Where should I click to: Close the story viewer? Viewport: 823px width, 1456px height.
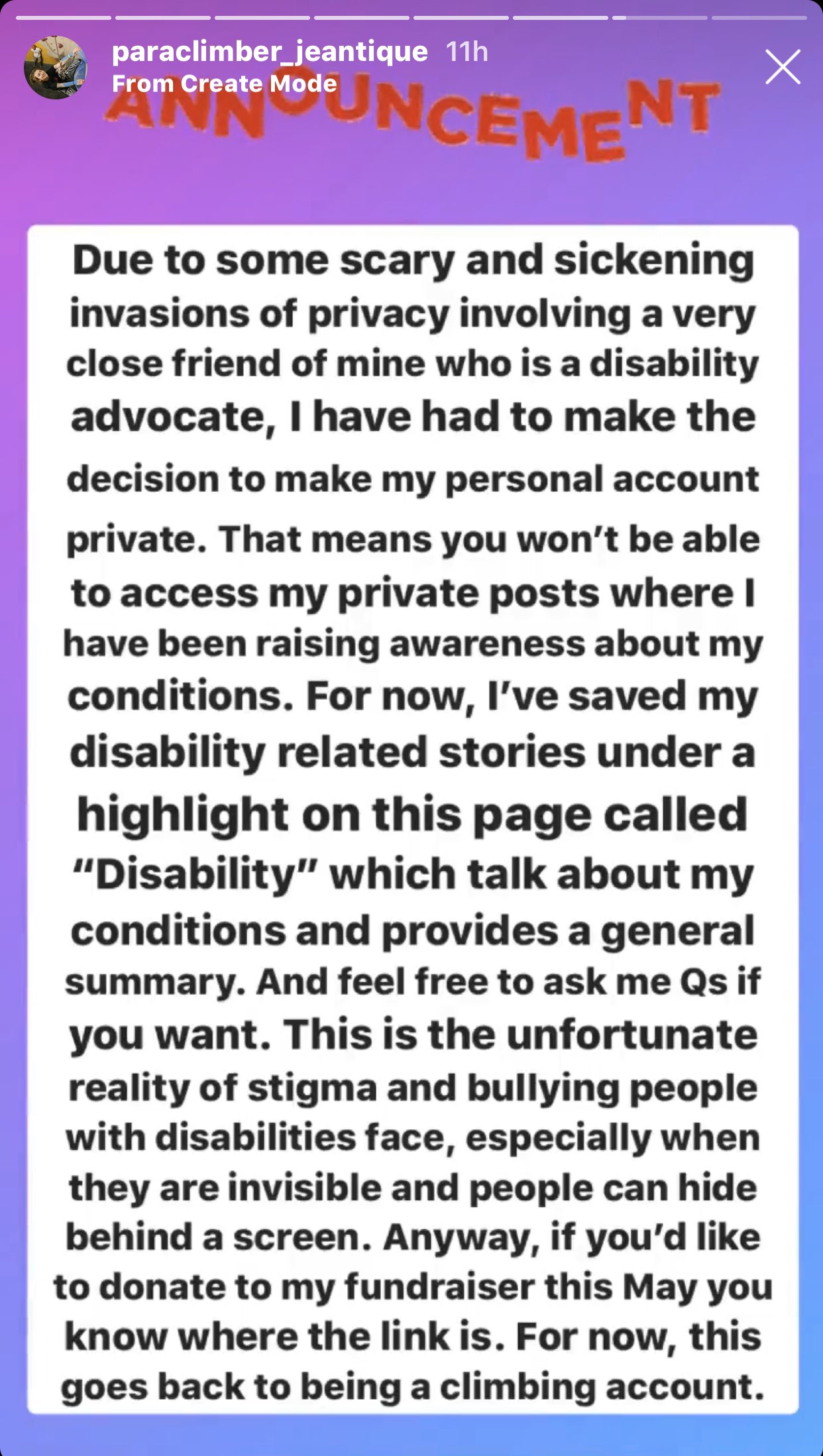[783, 67]
